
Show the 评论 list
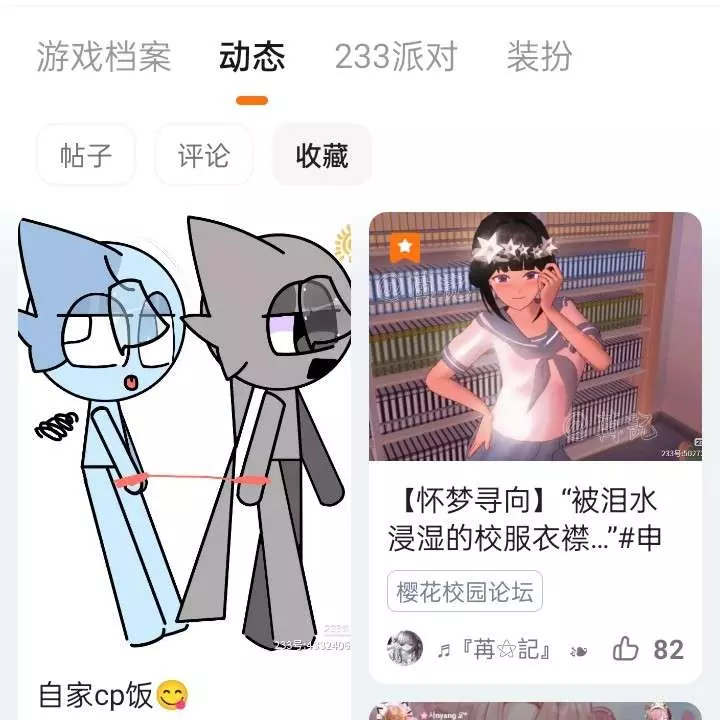[x=203, y=156]
